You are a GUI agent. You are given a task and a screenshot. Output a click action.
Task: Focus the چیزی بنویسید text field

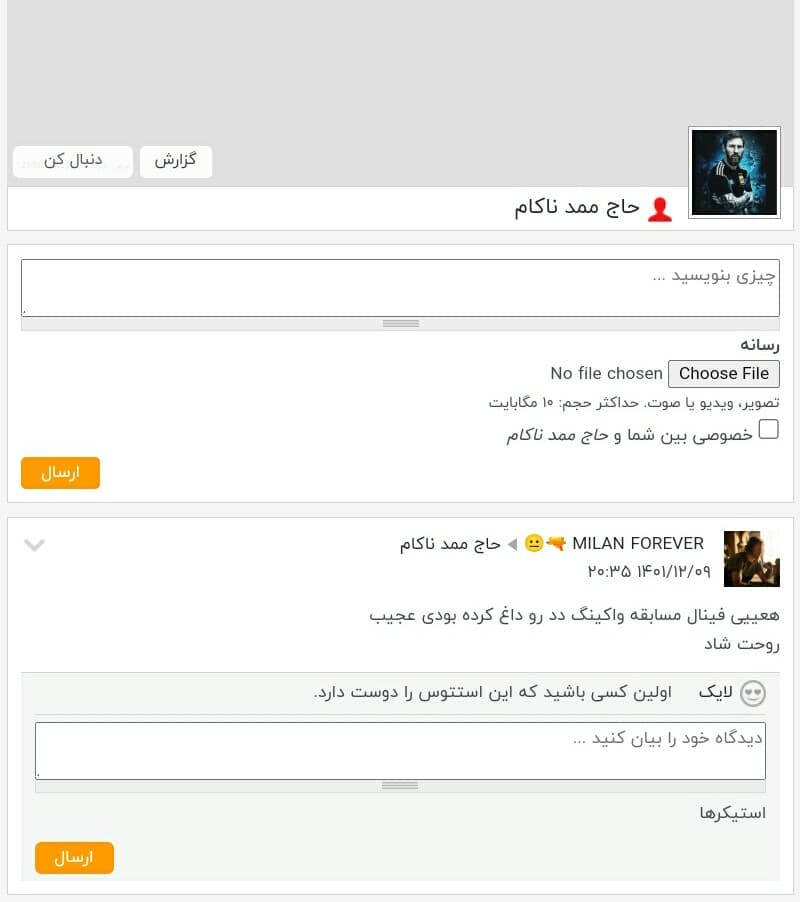tap(400, 287)
